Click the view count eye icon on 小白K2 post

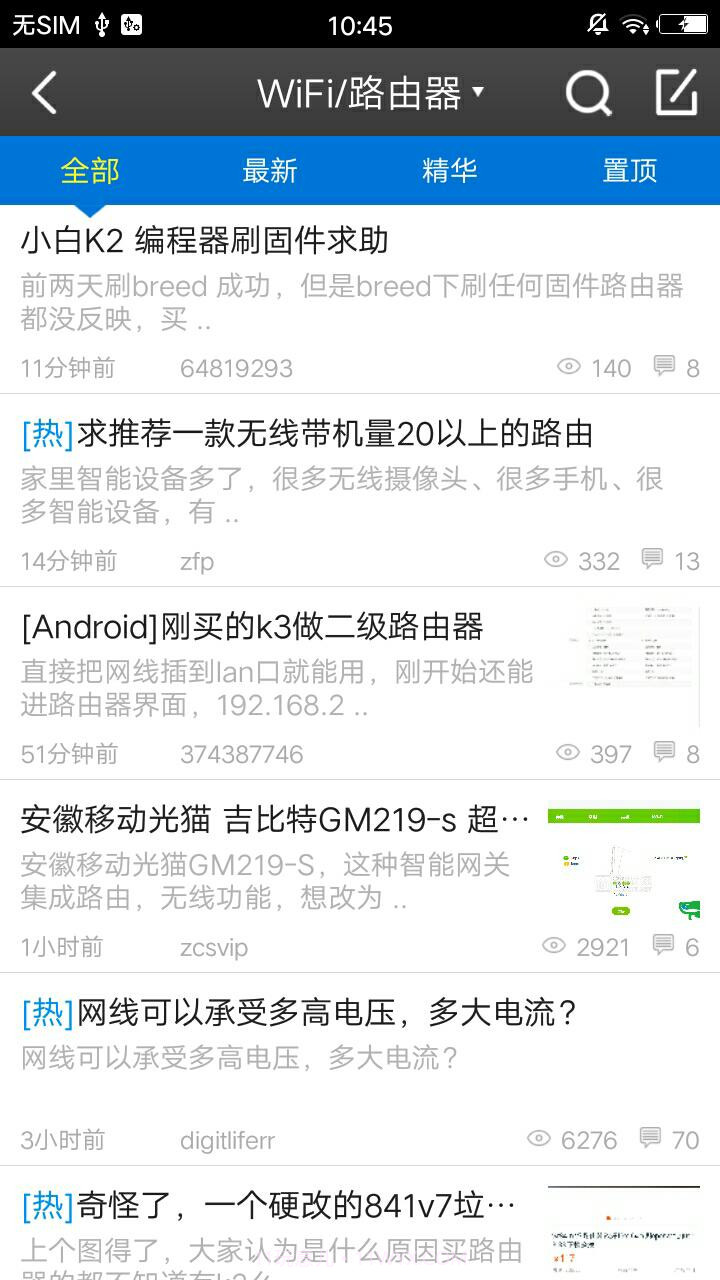570,366
